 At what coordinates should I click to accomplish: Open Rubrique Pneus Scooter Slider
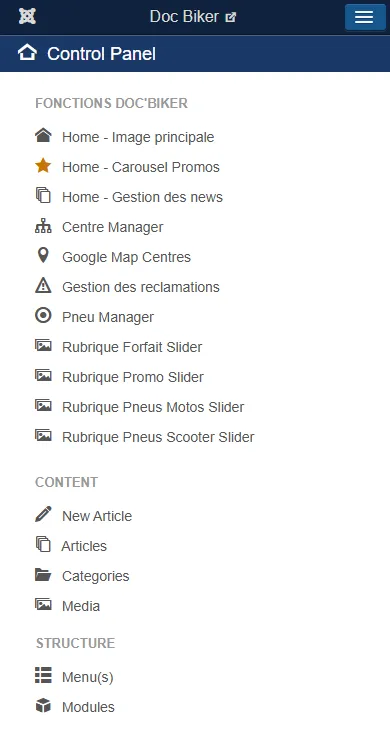pos(145,437)
